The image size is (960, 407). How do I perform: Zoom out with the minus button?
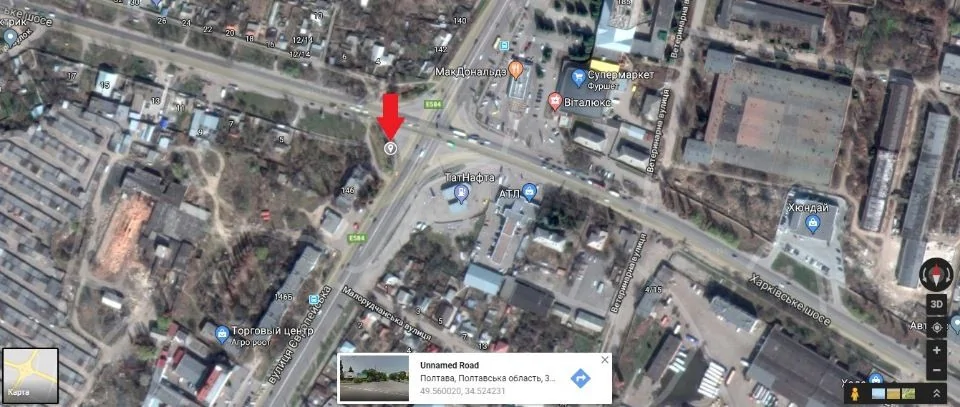pos(937,372)
